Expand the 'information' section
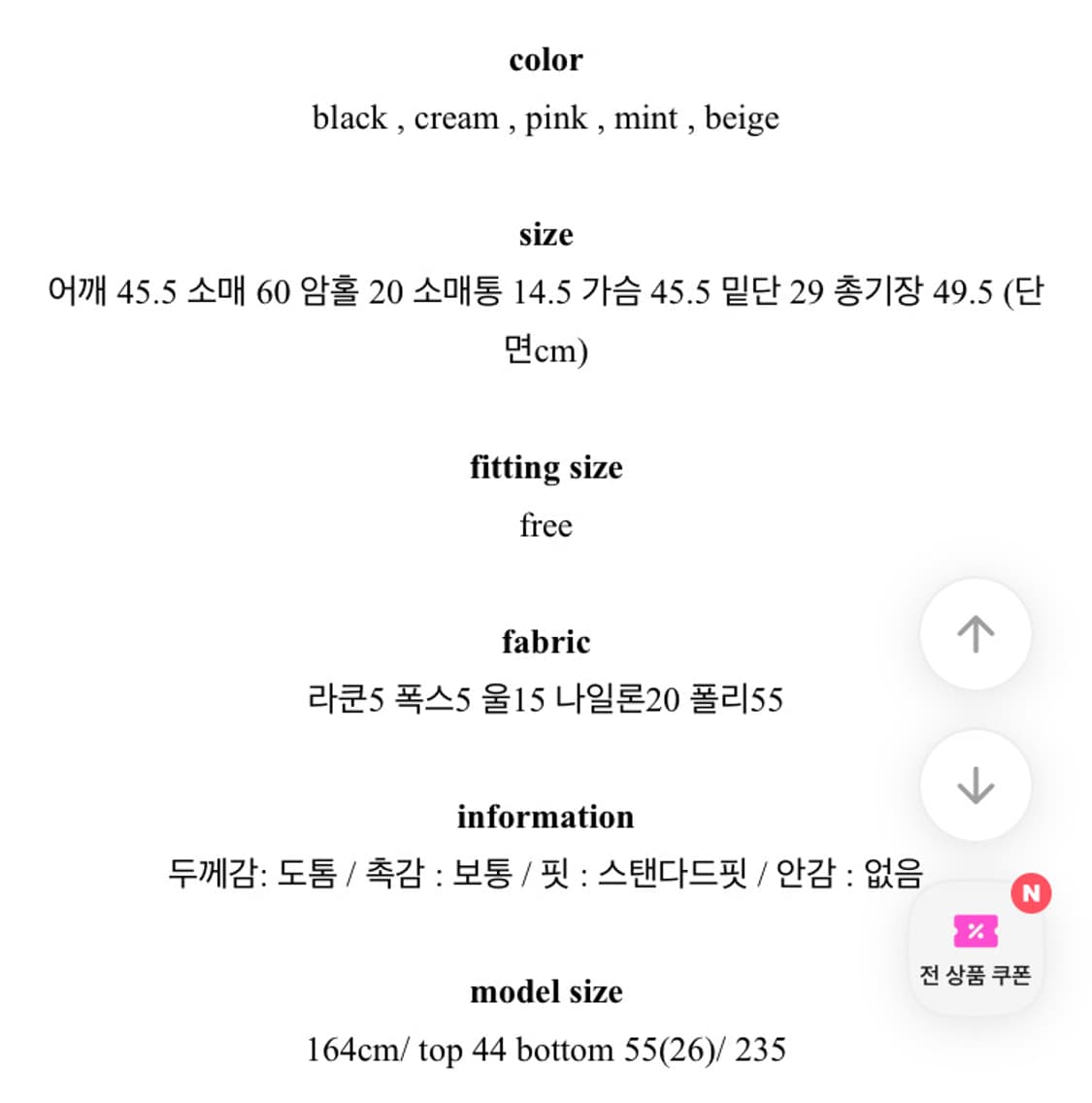This screenshot has width=1092, height=1103. tap(546, 817)
